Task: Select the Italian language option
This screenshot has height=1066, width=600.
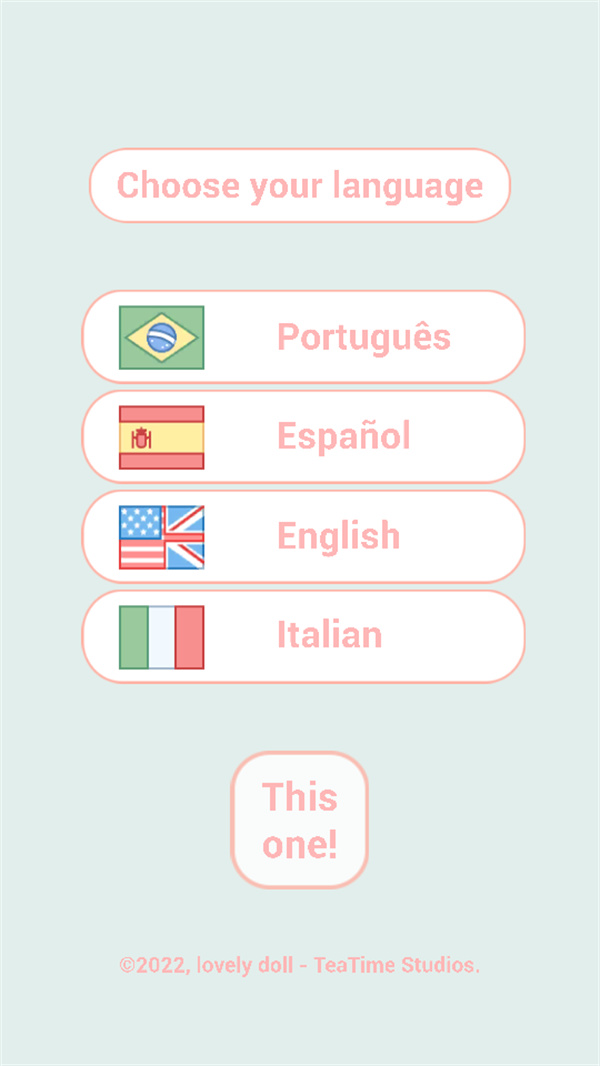Action: click(x=303, y=637)
